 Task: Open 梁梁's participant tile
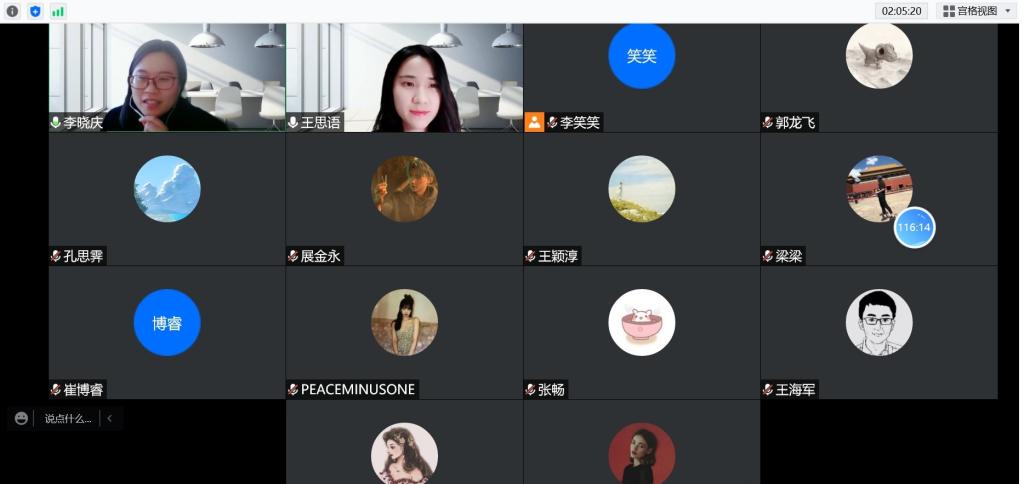pyautogui.click(x=878, y=199)
